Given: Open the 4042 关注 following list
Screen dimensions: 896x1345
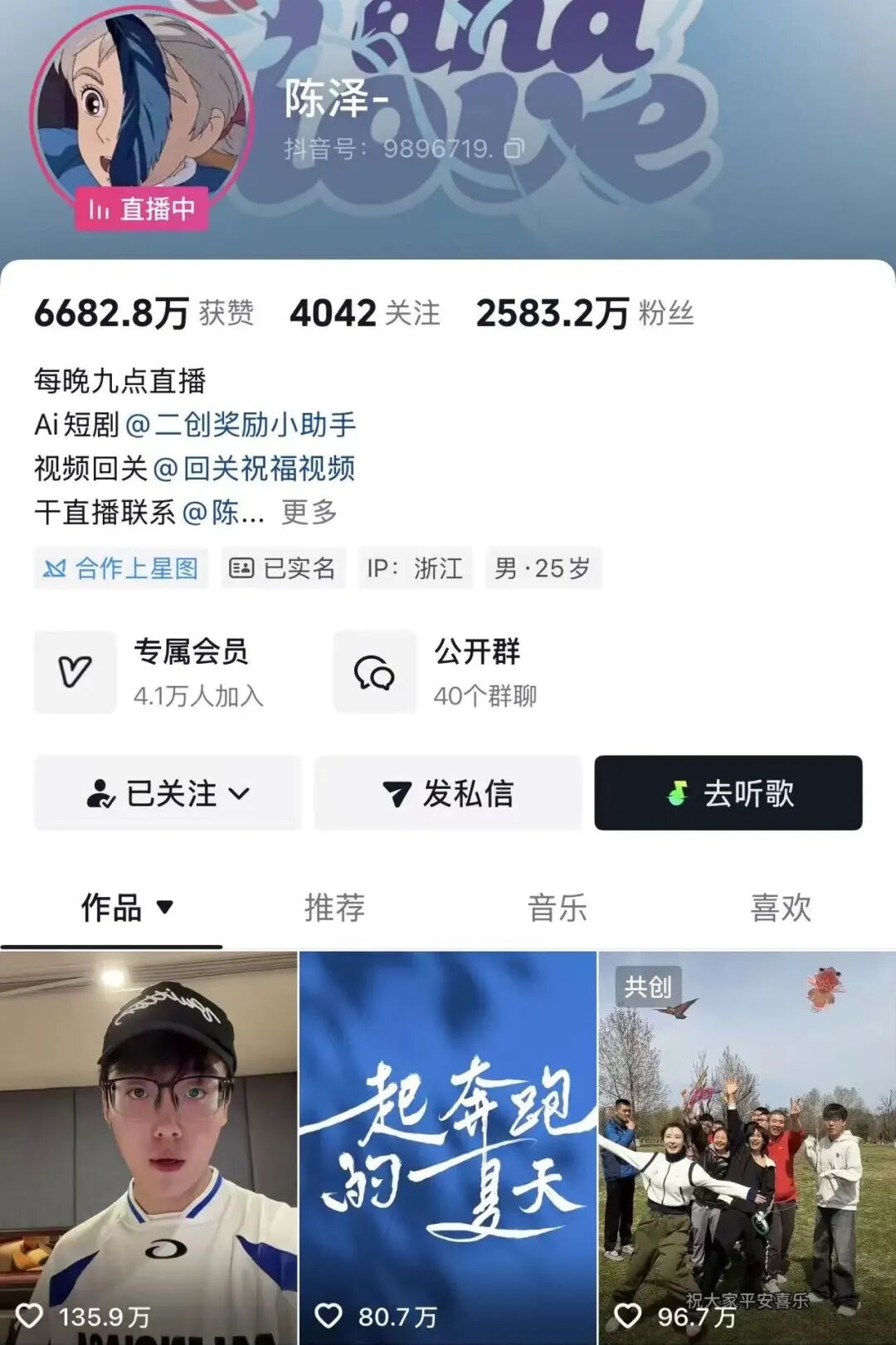Looking at the screenshot, I should click(x=365, y=314).
